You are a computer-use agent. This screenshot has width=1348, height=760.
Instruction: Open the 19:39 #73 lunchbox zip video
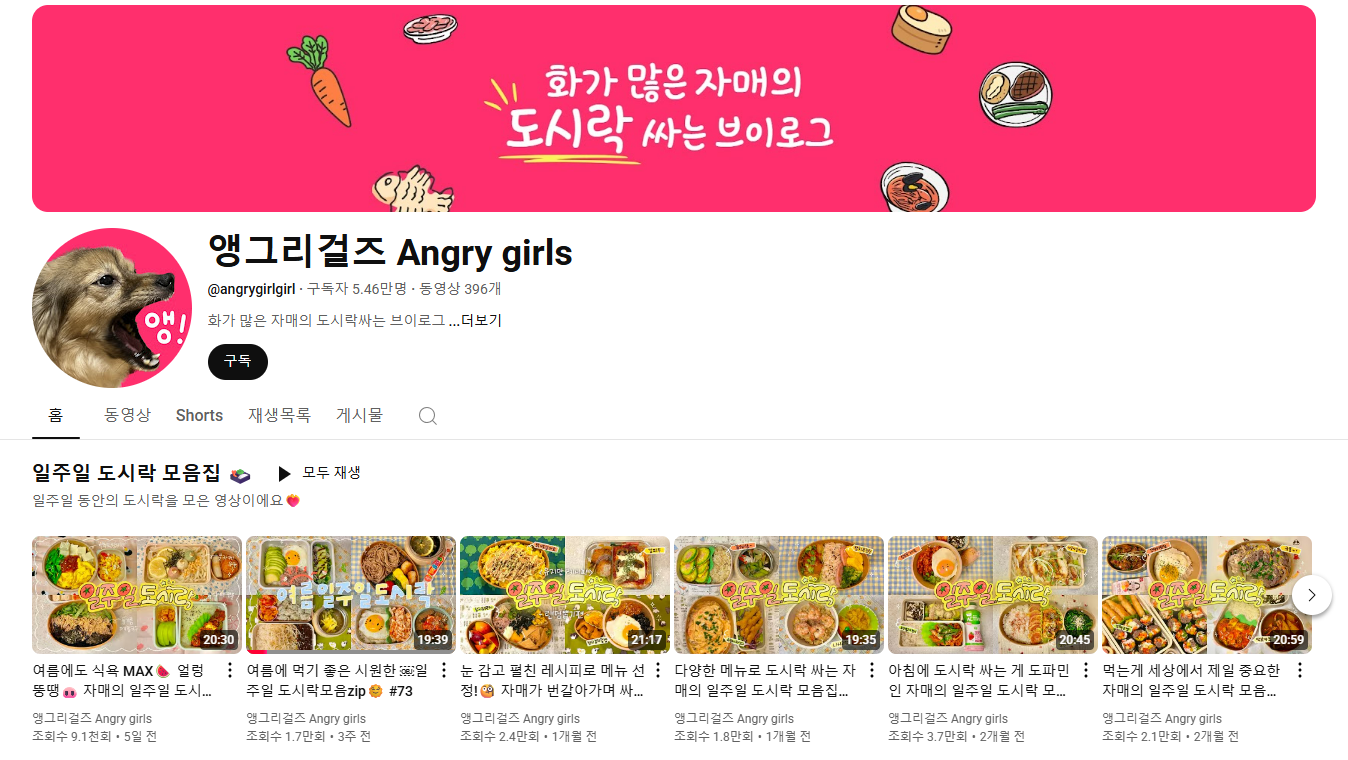[x=351, y=595]
